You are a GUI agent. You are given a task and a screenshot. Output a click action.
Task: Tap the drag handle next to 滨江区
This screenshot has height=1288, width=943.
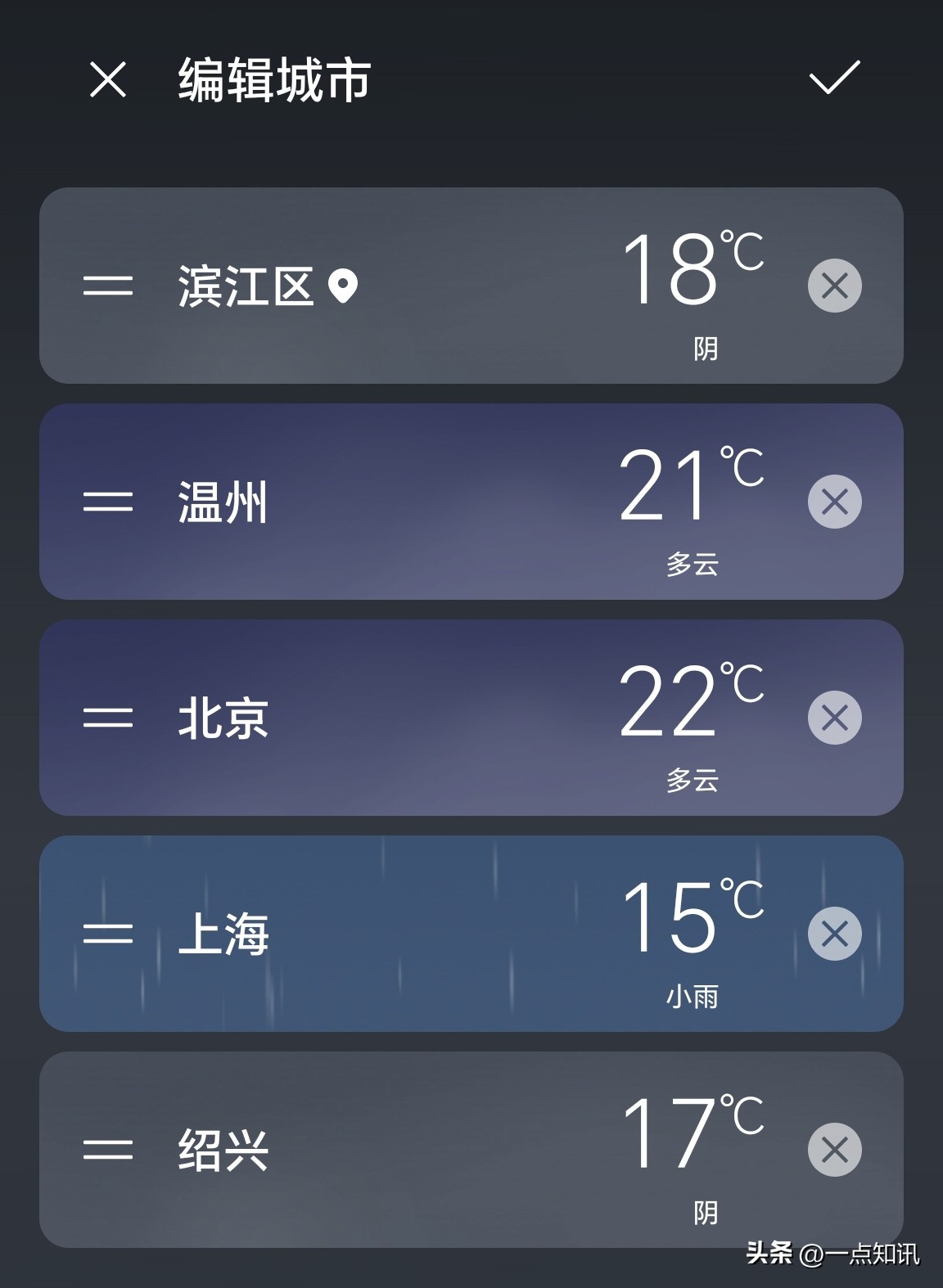tap(107, 286)
